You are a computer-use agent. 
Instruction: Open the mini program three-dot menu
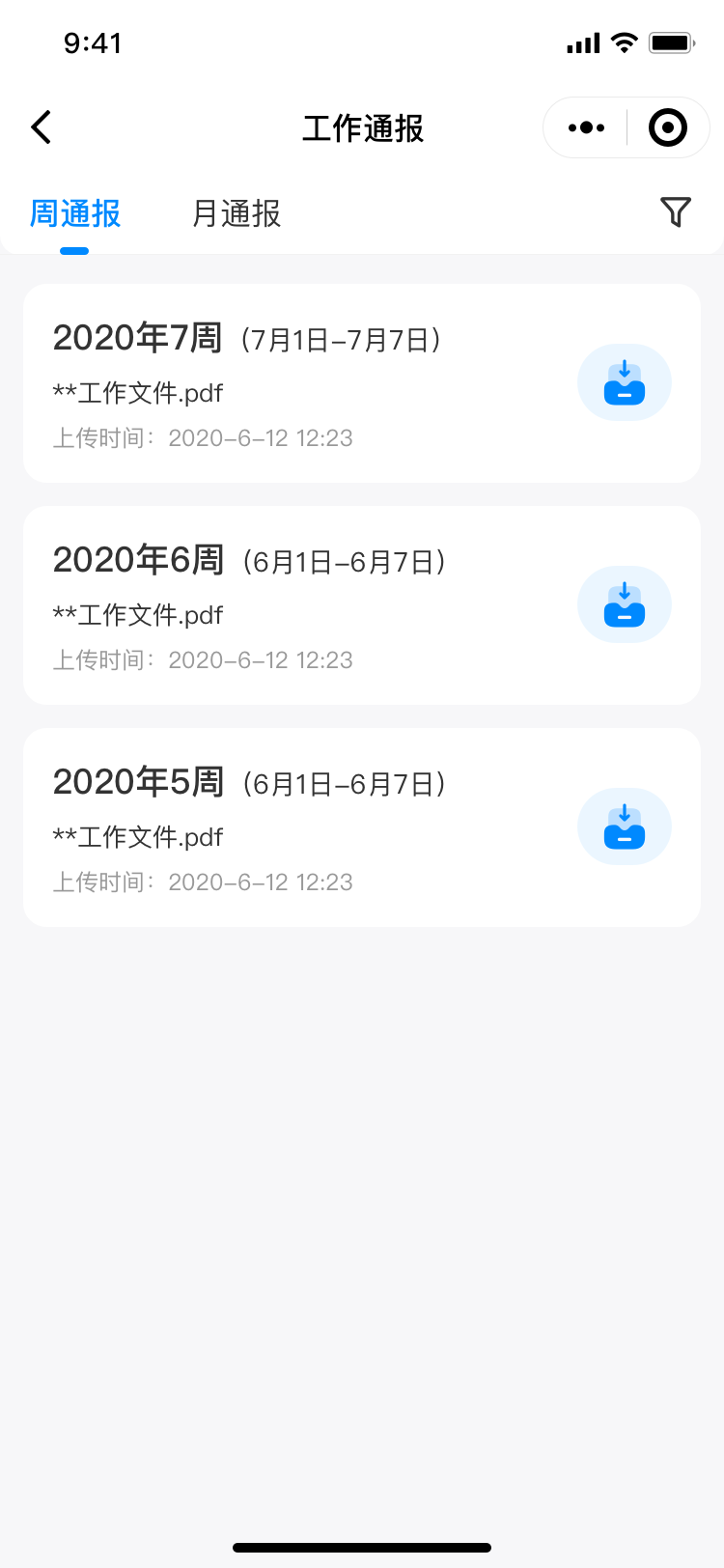[x=586, y=127]
